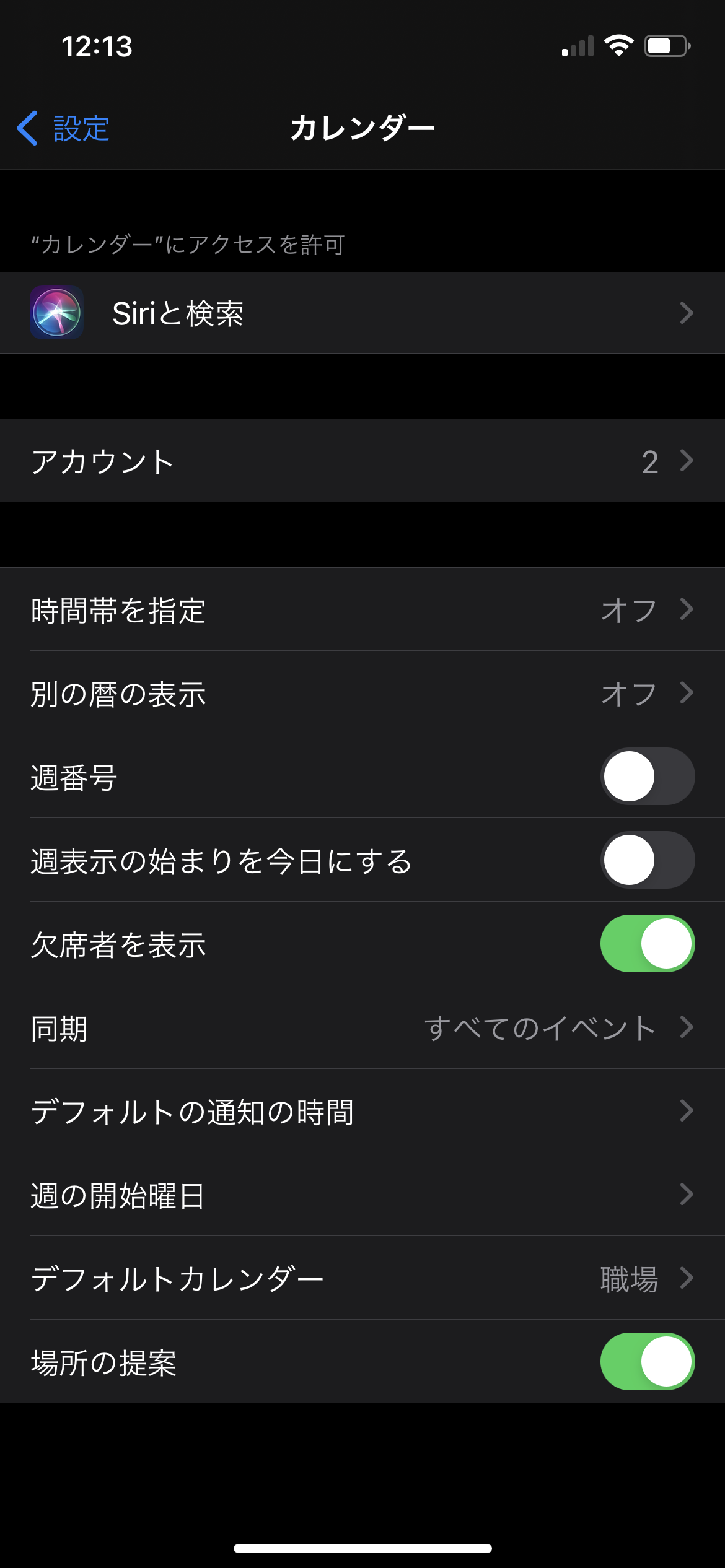Go back to 設定
The image size is (725, 1568).
(x=63, y=129)
